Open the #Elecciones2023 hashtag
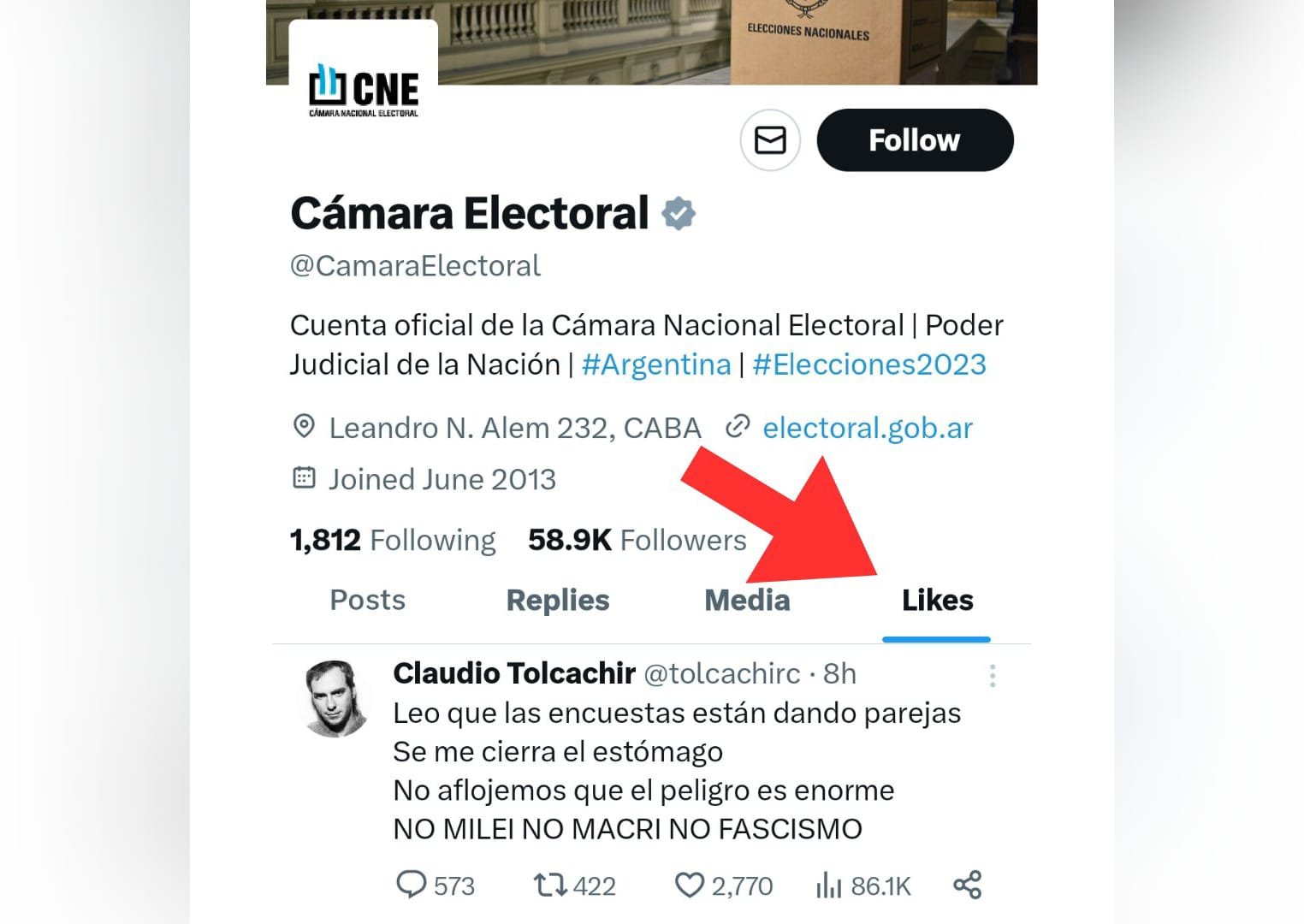Viewport: 1304px width, 924px height. click(868, 364)
